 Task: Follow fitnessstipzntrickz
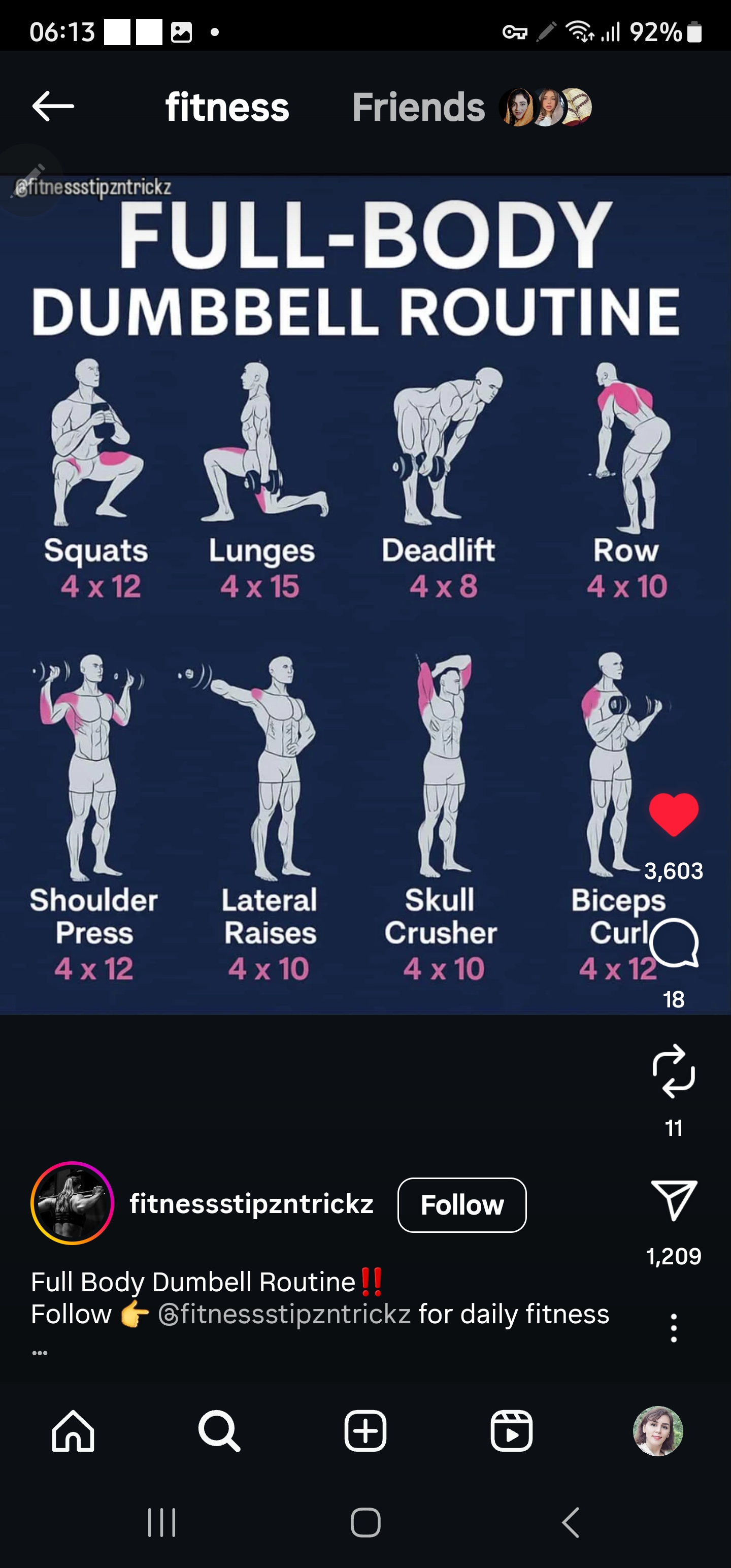(x=461, y=1205)
